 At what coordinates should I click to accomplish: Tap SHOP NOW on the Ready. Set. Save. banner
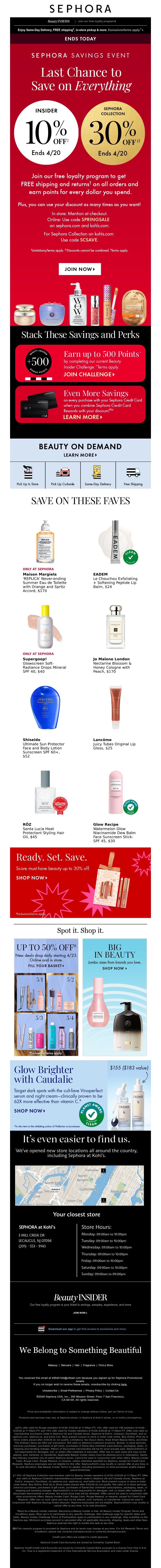point(32,878)
